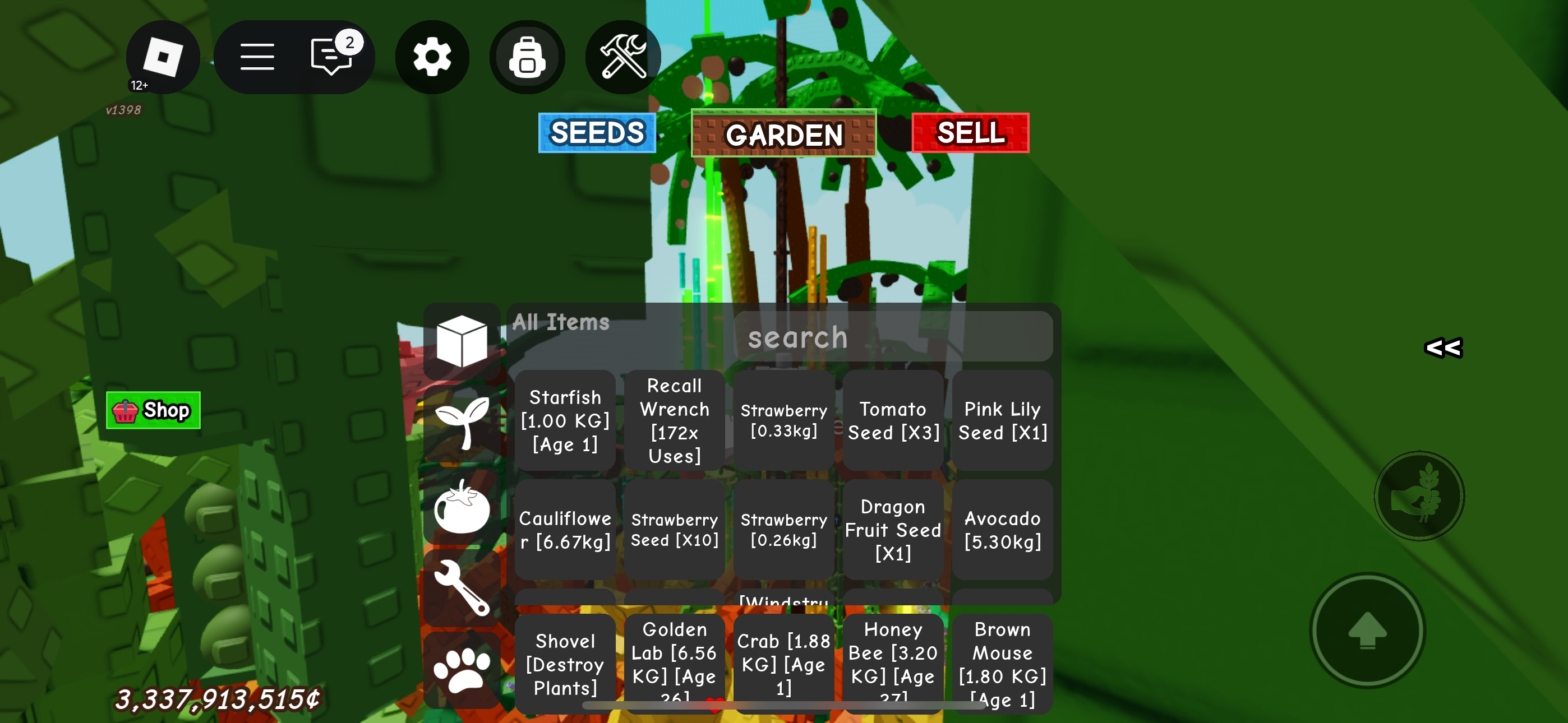The image size is (1568, 723).
Task: Open the settings gear
Action: tap(432, 57)
